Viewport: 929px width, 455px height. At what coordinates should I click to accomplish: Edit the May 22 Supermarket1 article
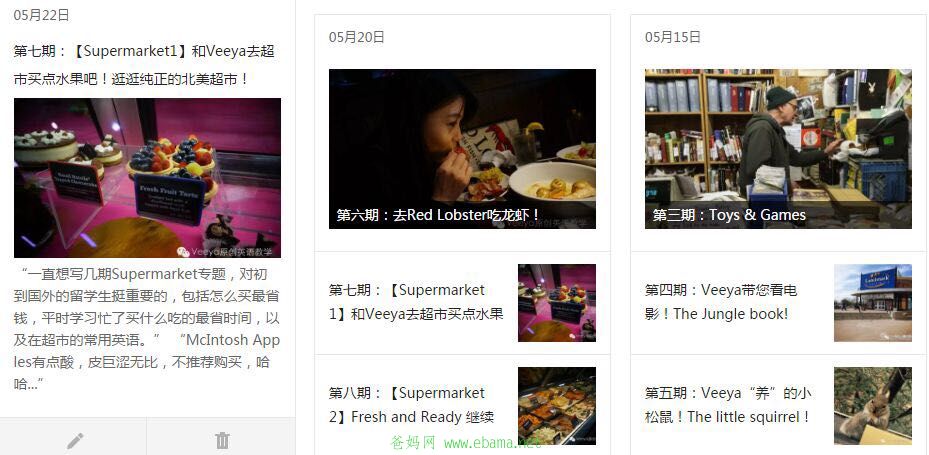pyautogui.click(x=74, y=440)
